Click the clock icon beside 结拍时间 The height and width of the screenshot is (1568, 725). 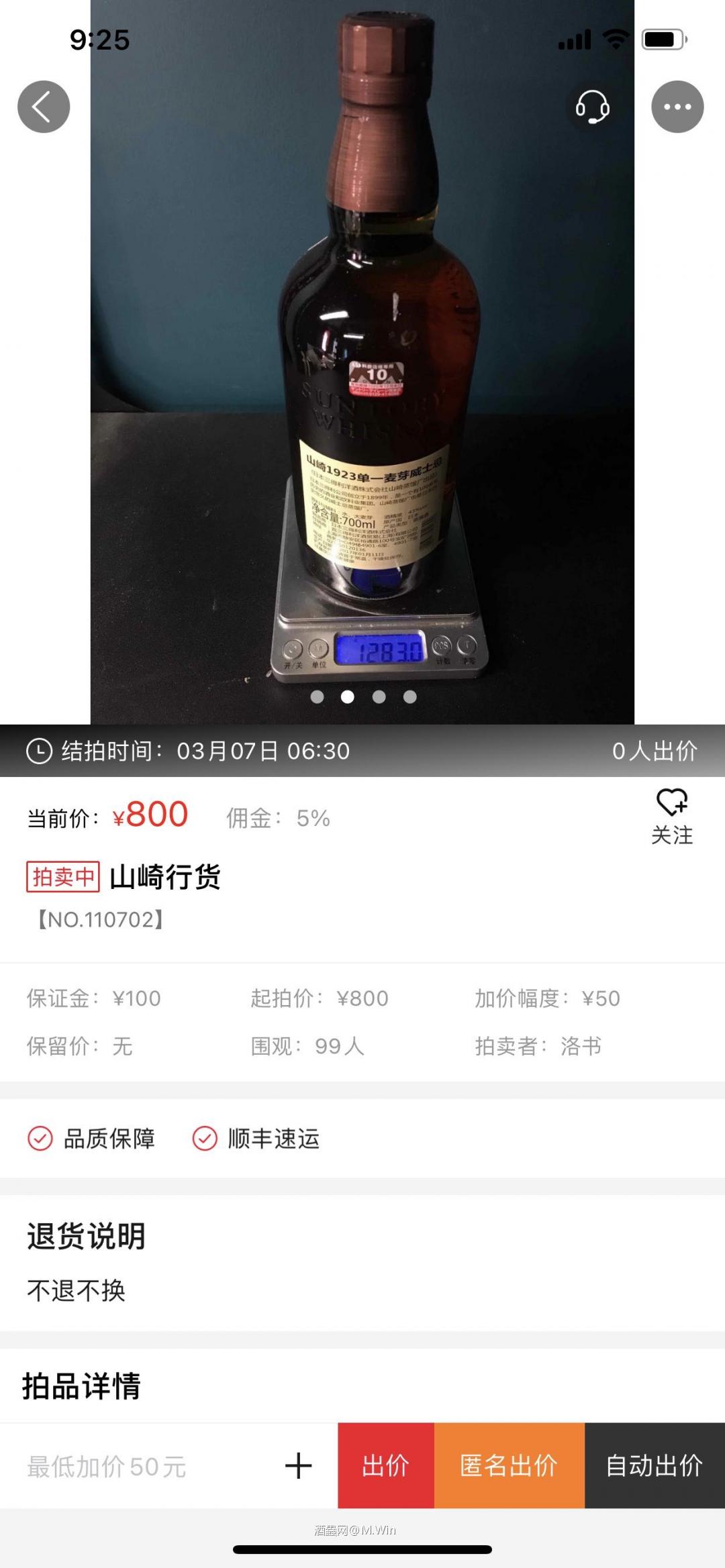click(x=42, y=751)
